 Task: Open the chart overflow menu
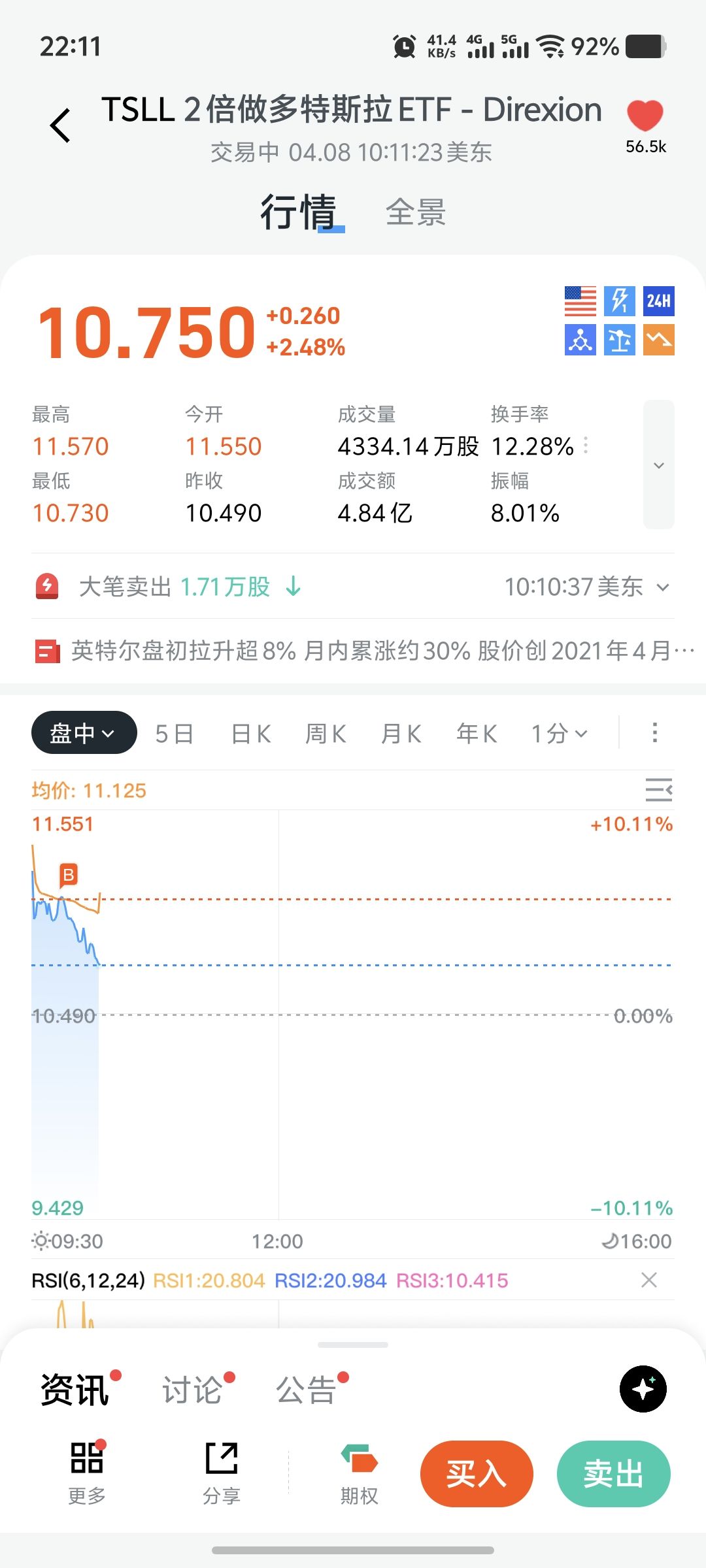[654, 732]
